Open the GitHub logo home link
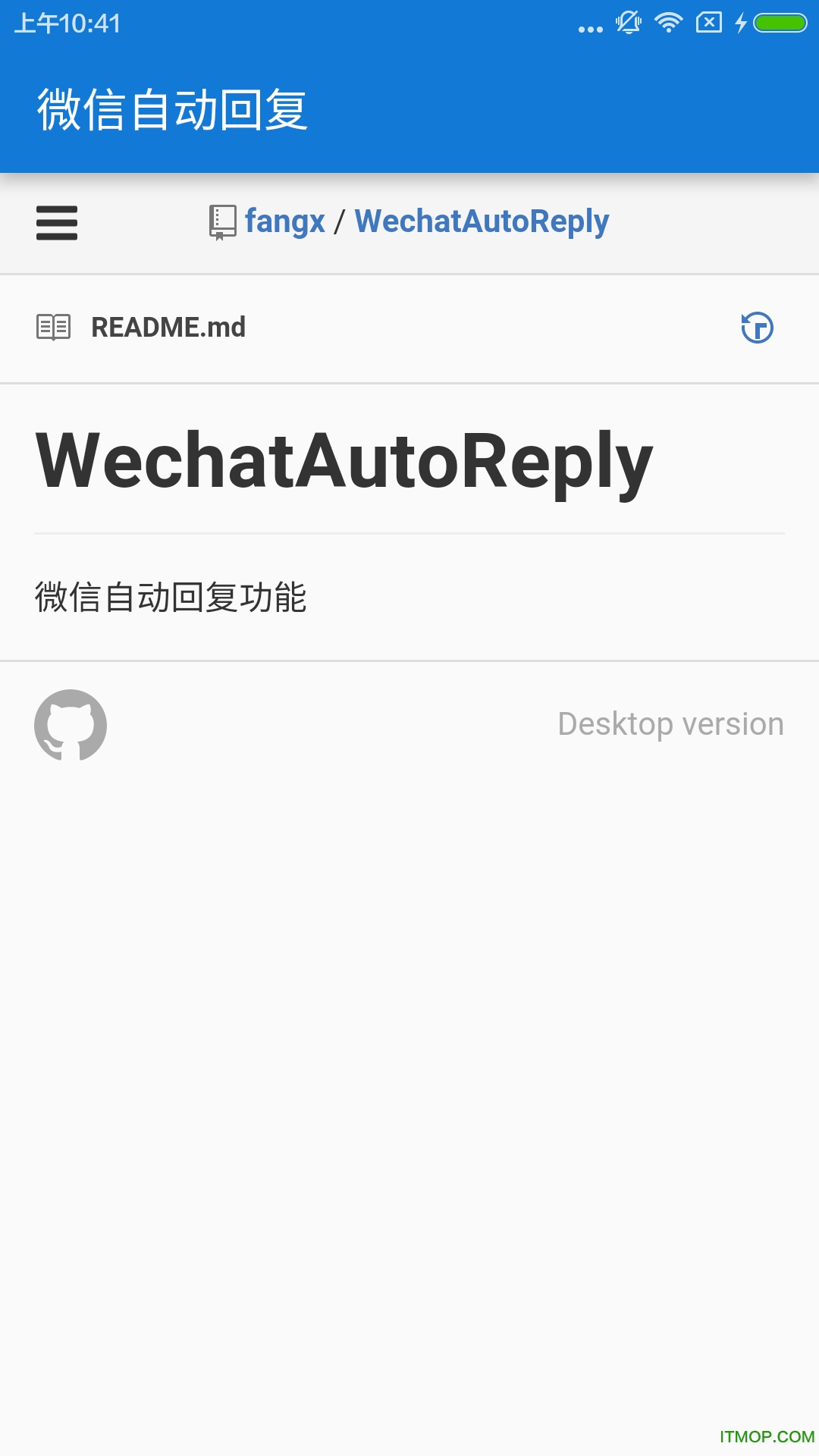The height and width of the screenshot is (1456, 819). pyautogui.click(x=71, y=725)
